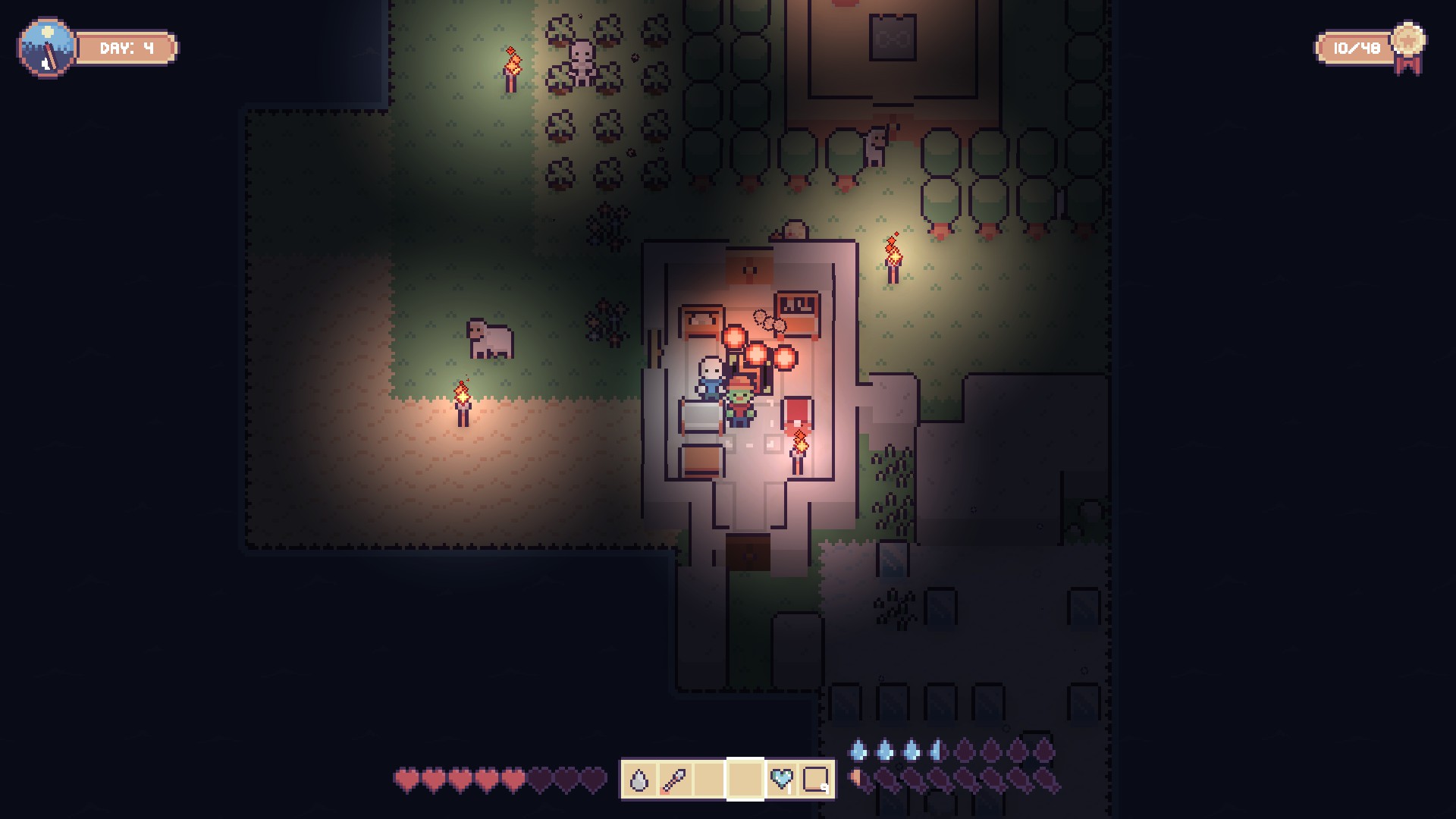This screenshot has width=1456, height=819.
Task: Equip the spear tool from the hotbar
Action: tap(674, 780)
